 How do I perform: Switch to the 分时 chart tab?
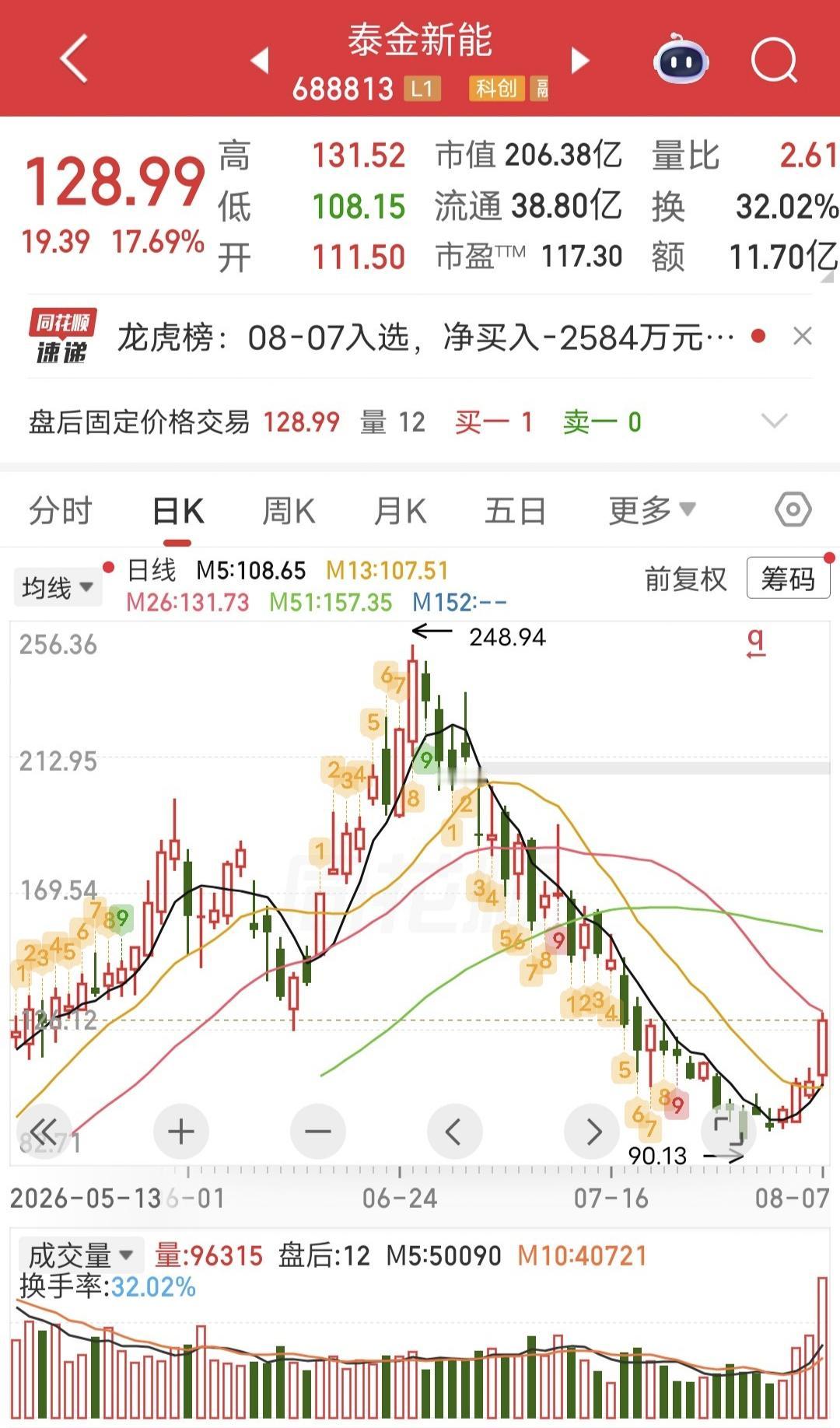coord(60,511)
